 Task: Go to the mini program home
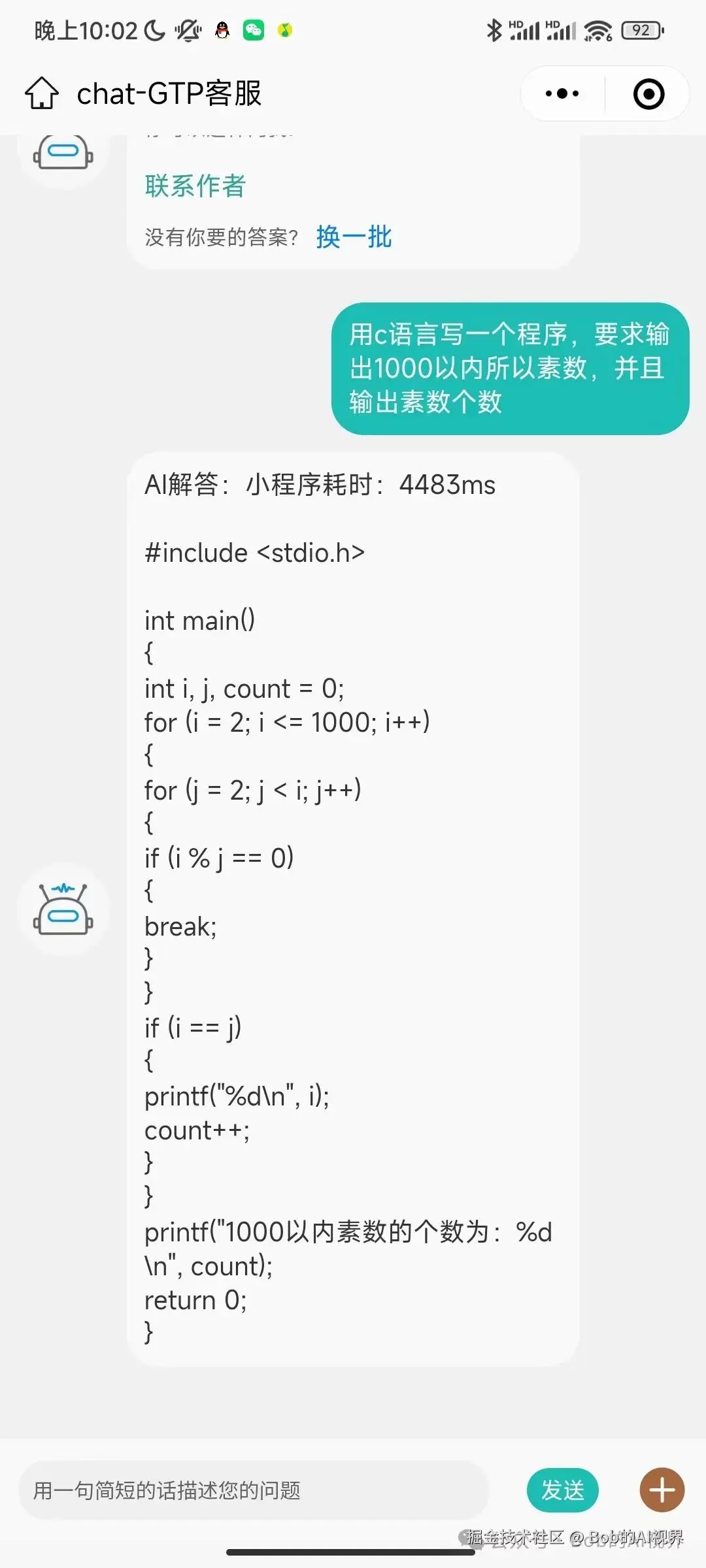(x=42, y=93)
